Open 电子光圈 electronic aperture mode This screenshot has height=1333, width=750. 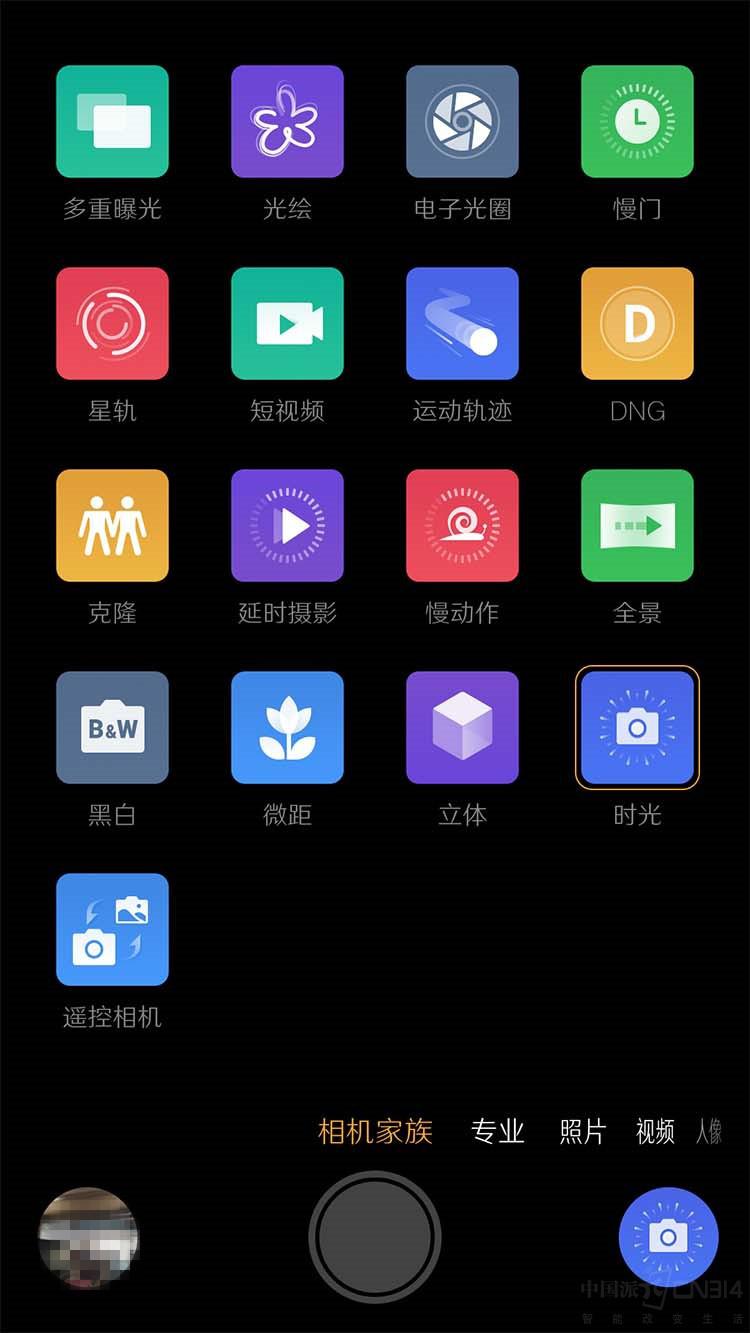(462, 122)
